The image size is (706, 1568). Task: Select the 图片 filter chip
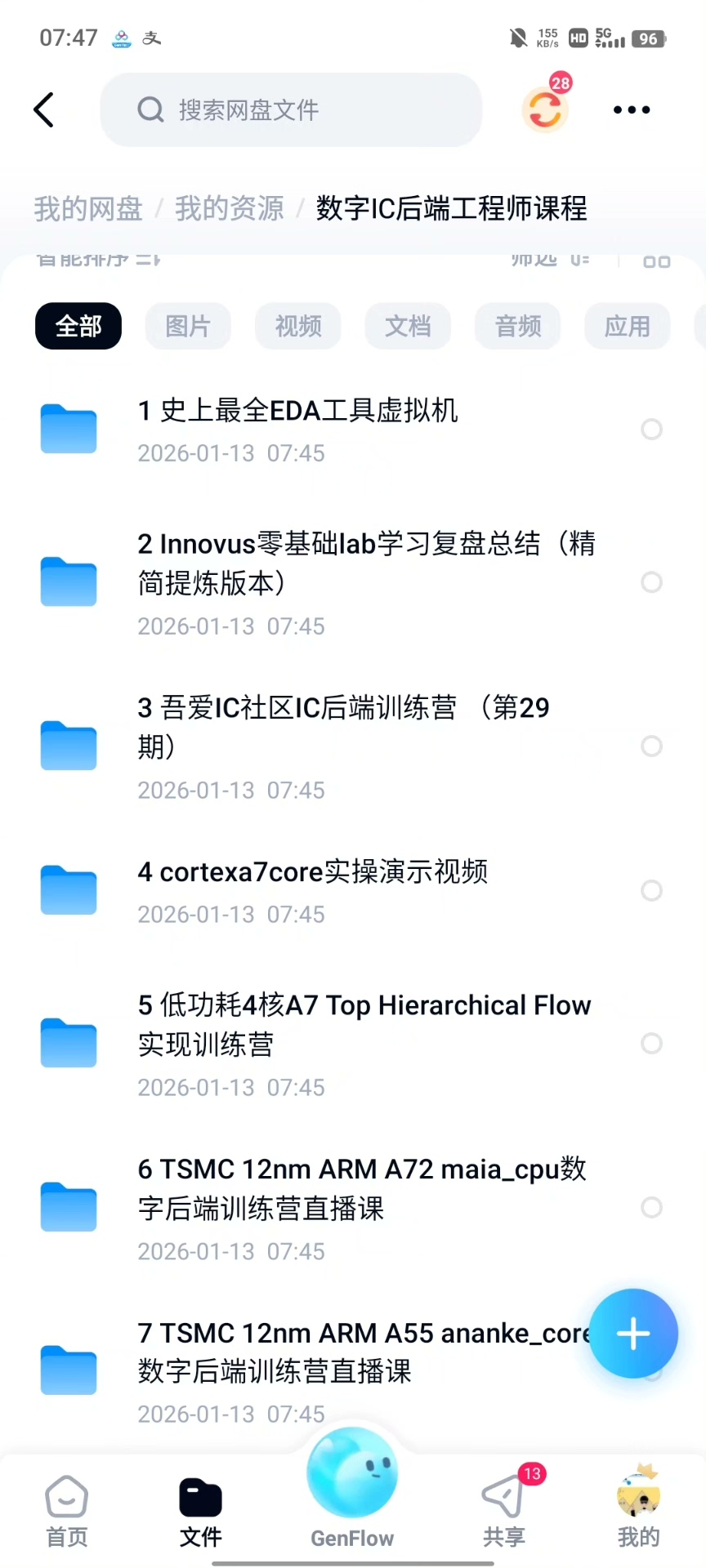click(x=188, y=327)
